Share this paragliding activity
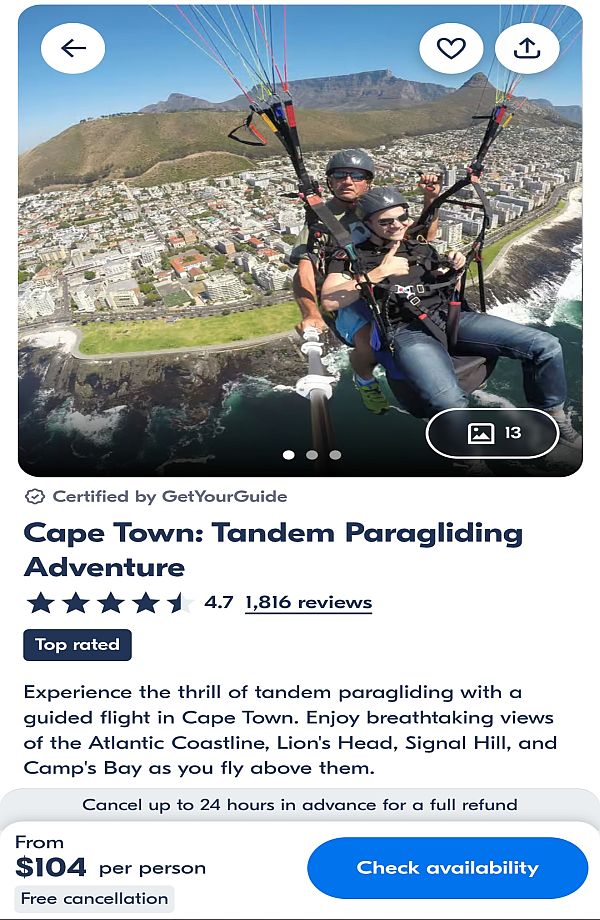The image size is (600, 920). click(527, 49)
